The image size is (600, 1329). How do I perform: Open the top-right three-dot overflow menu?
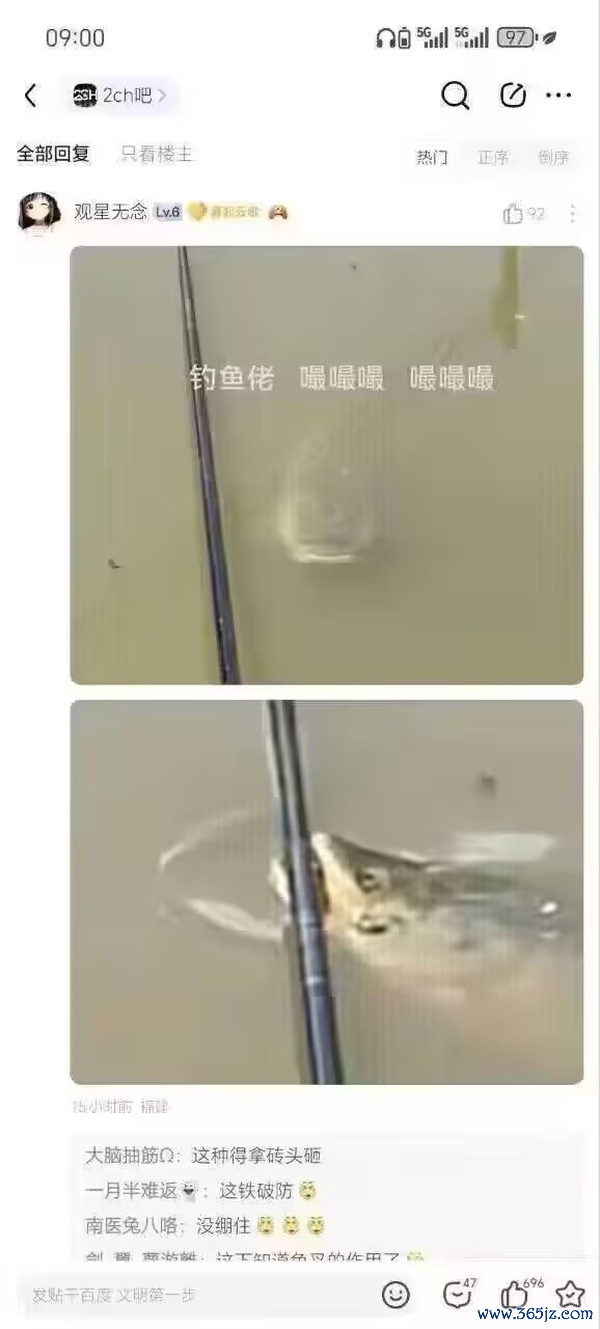(559, 96)
